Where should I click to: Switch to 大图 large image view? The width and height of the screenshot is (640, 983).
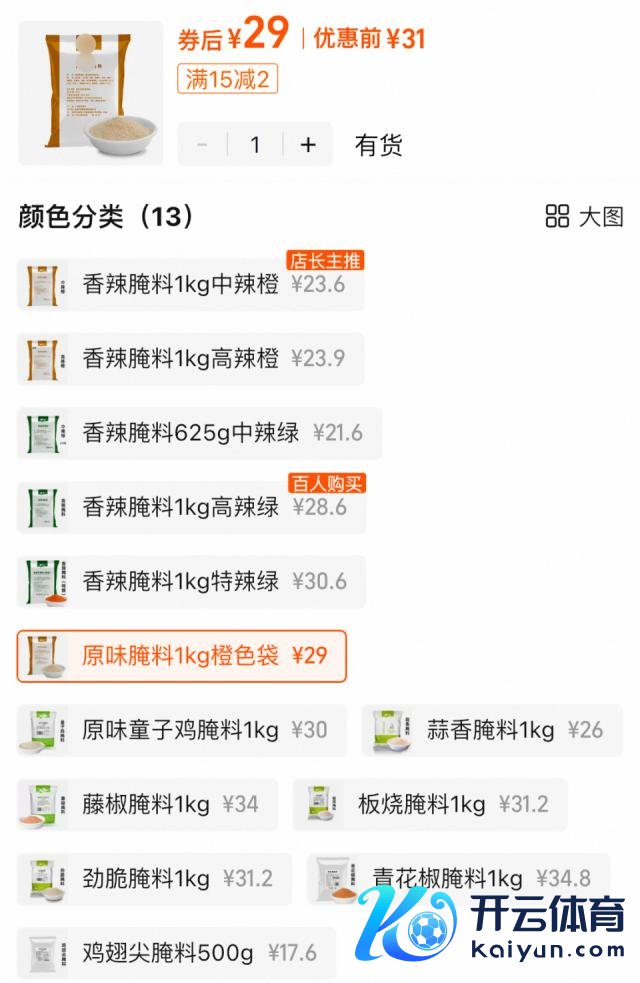tap(584, 216)
